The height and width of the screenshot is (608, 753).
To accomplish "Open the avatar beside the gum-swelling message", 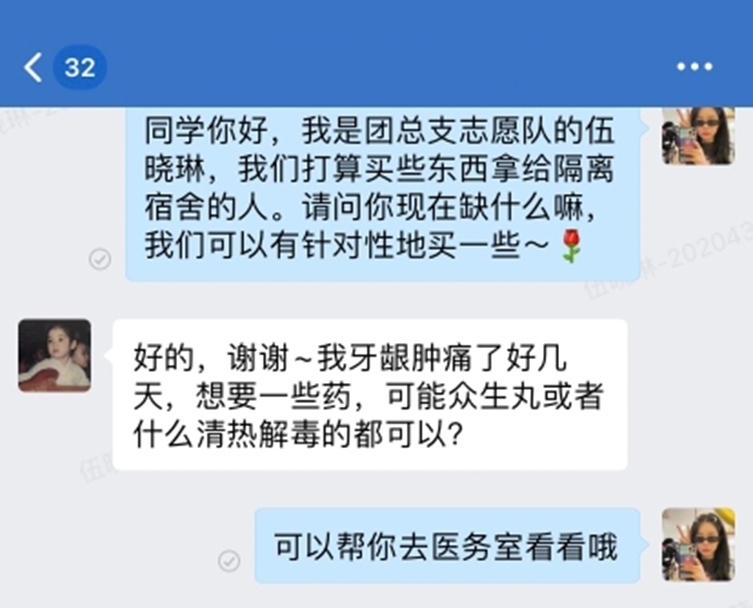I will 54,355.
